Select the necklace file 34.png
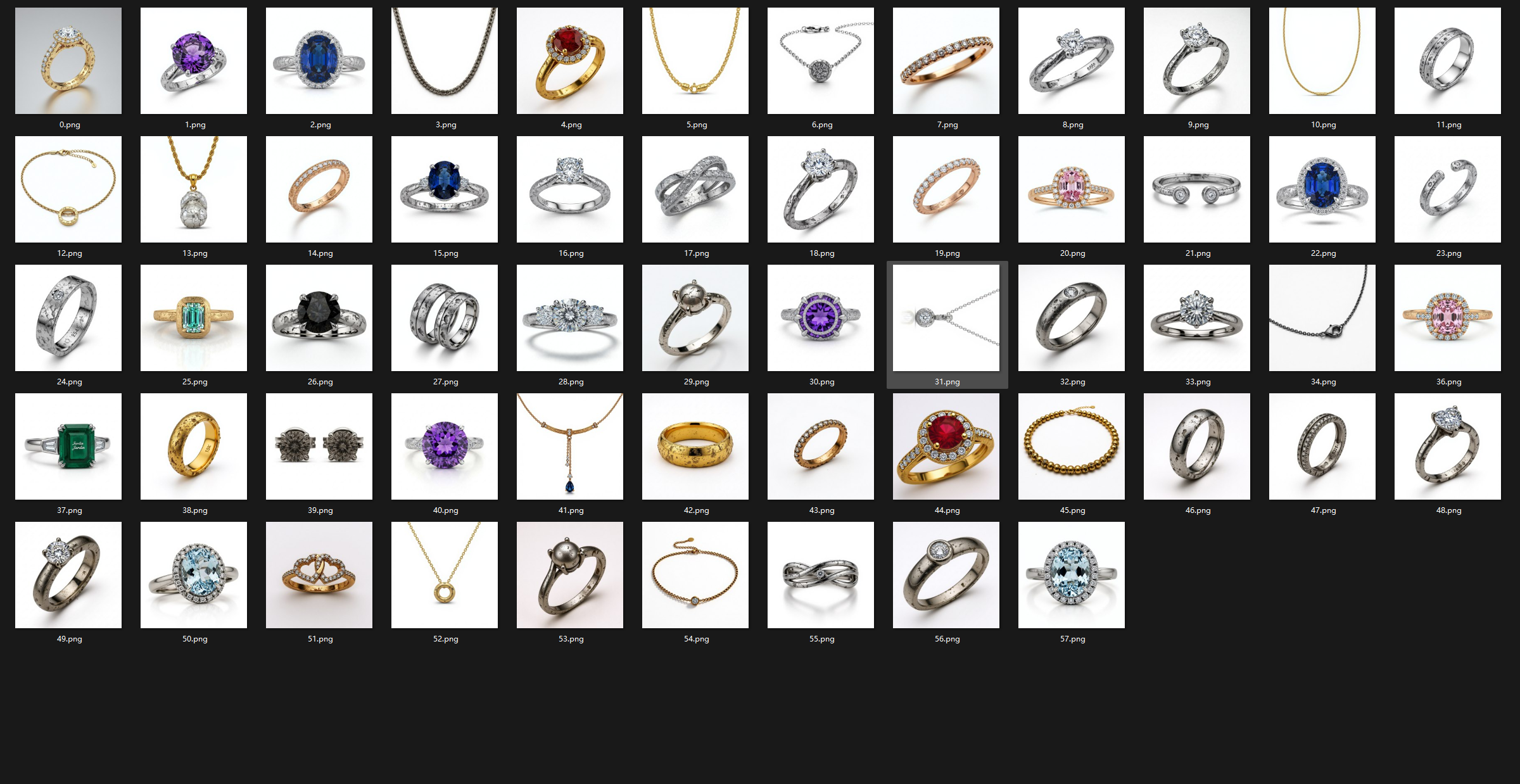1520x784 pixels. click(1322, 318)
